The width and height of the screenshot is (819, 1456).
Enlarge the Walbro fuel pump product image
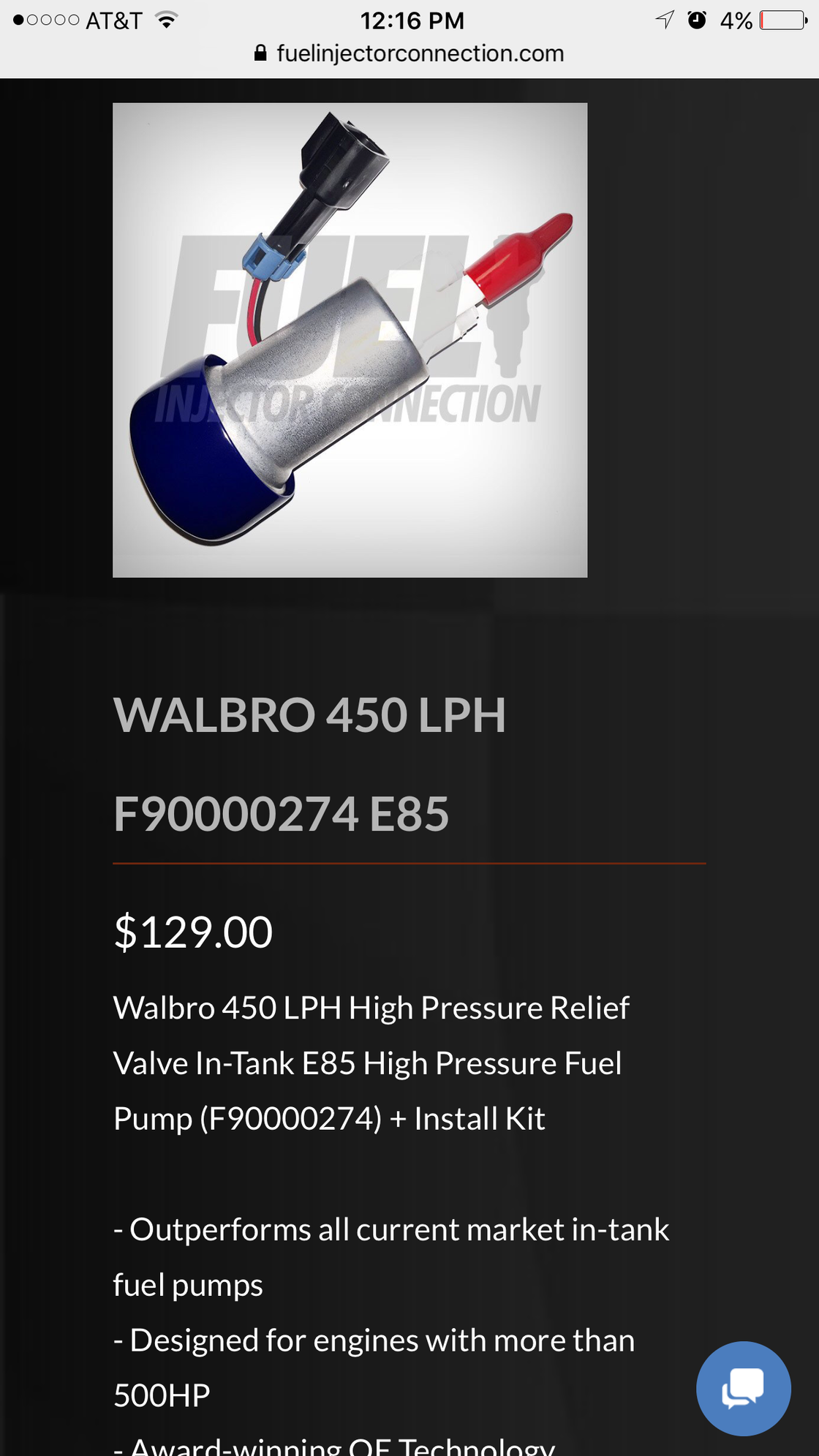coord(350,340)
